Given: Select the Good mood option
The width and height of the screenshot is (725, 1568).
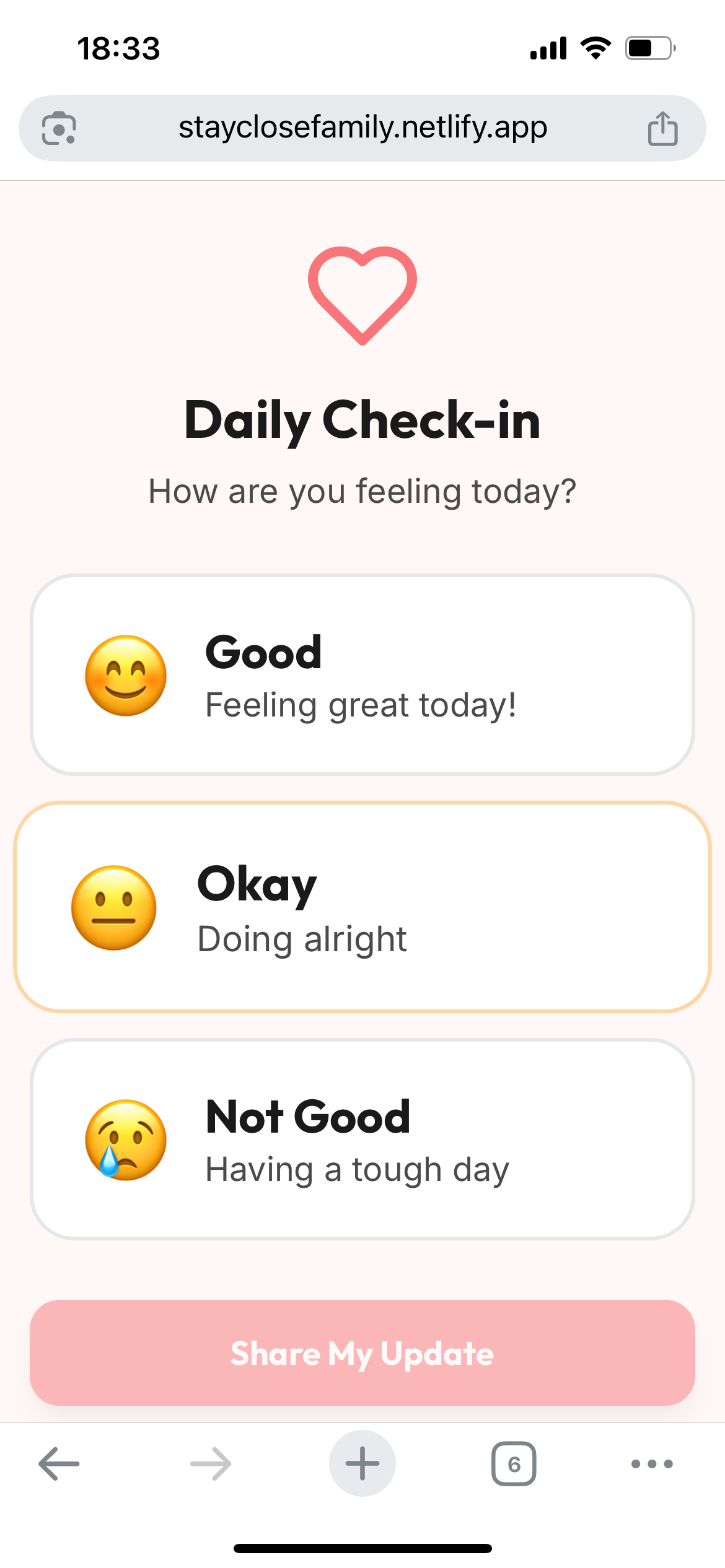Looking at the screenshot, I should click(x=362, y=675).
